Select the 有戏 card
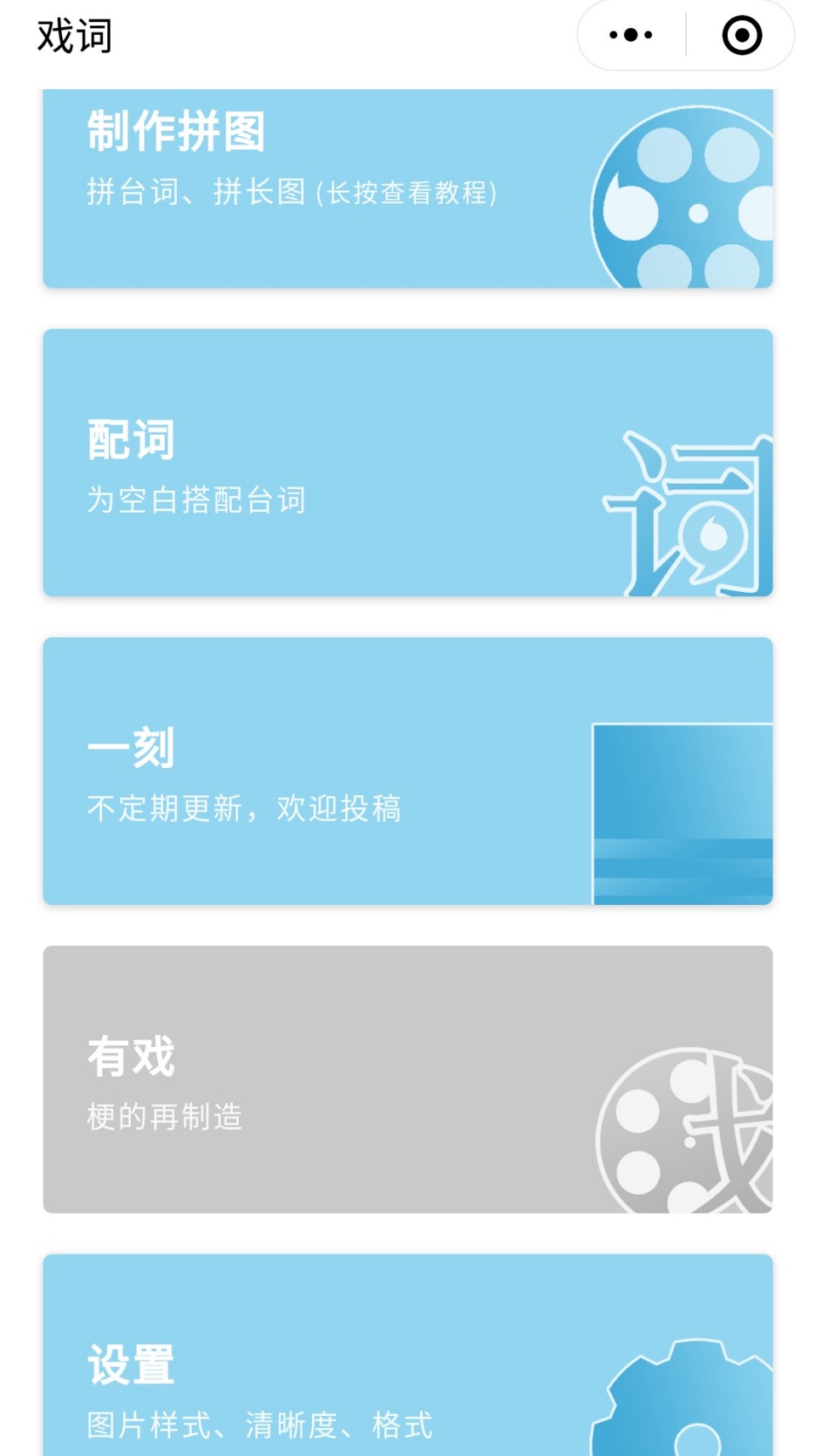 coord(408,1079)
